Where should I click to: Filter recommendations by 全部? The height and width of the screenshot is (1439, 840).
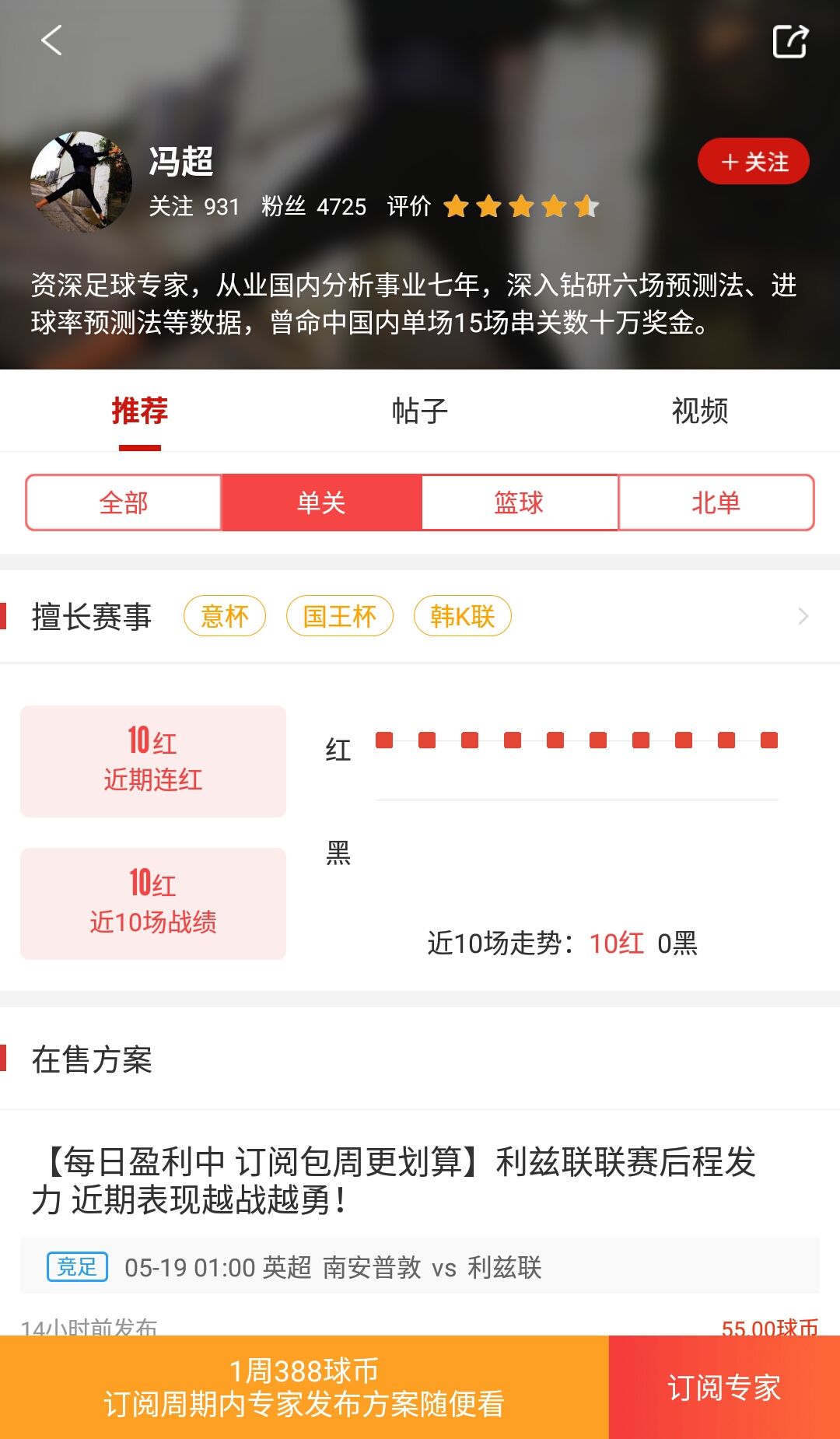124,502
